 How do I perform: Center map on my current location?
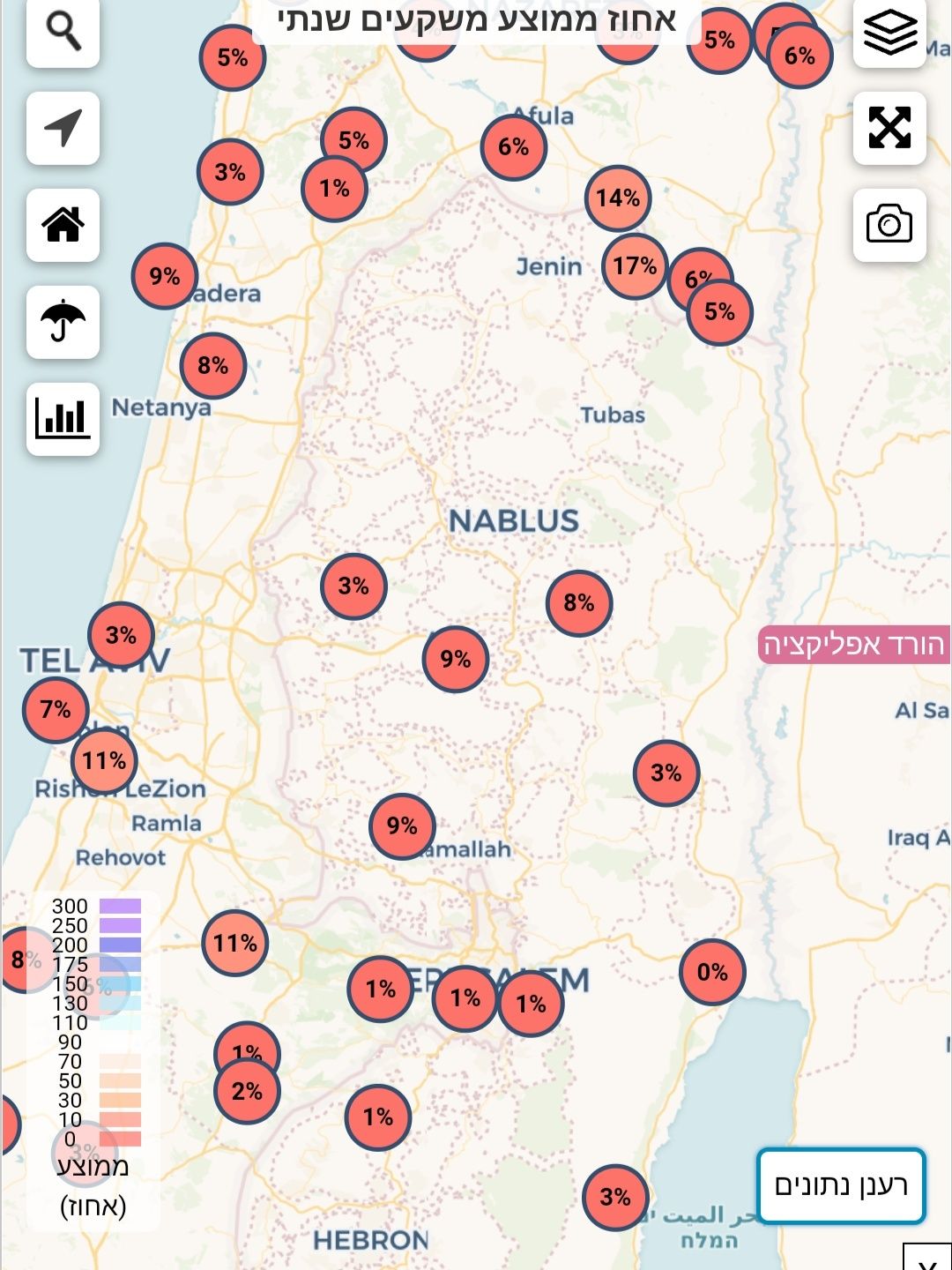pyautogui.click(x=63, y=128)
